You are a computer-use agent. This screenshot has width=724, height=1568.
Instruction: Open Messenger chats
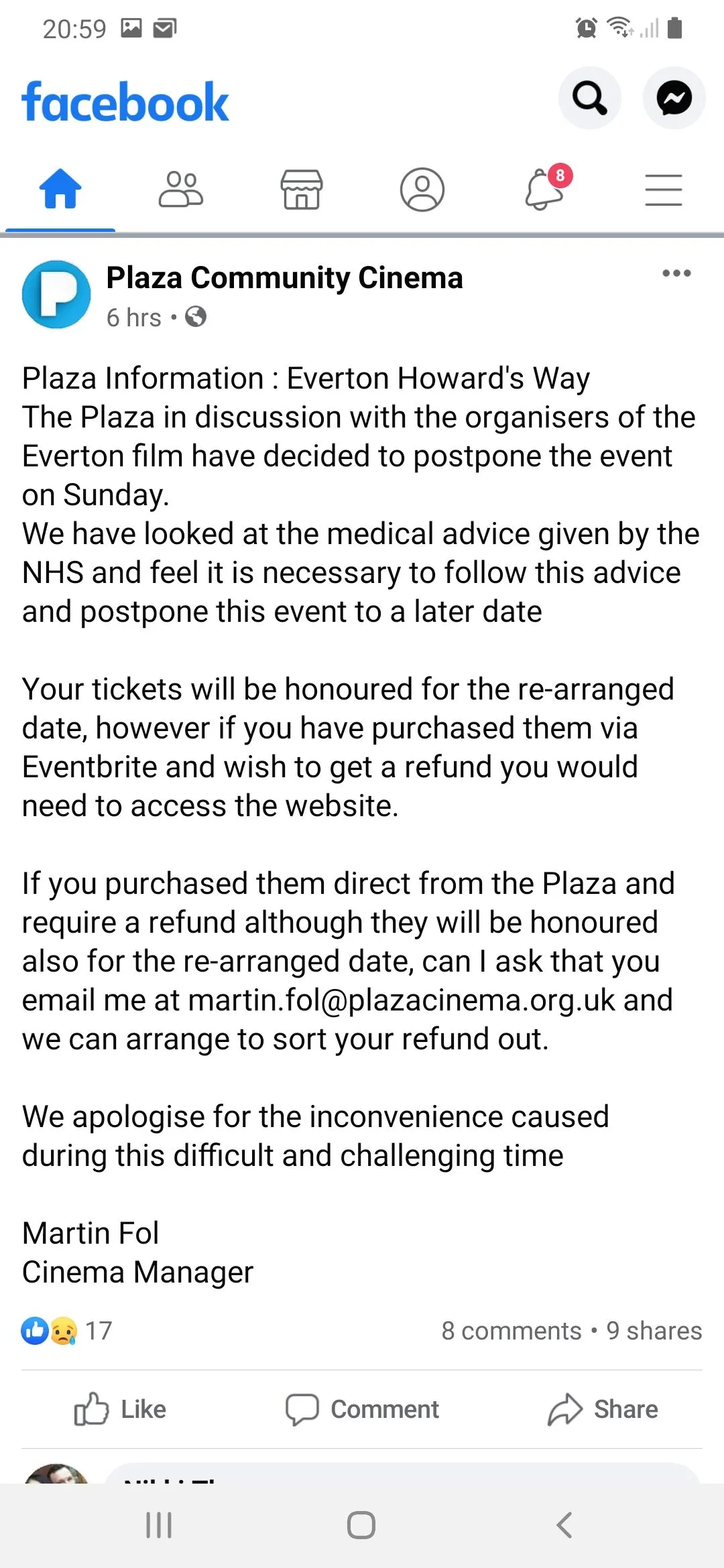(x=674, y=98)
